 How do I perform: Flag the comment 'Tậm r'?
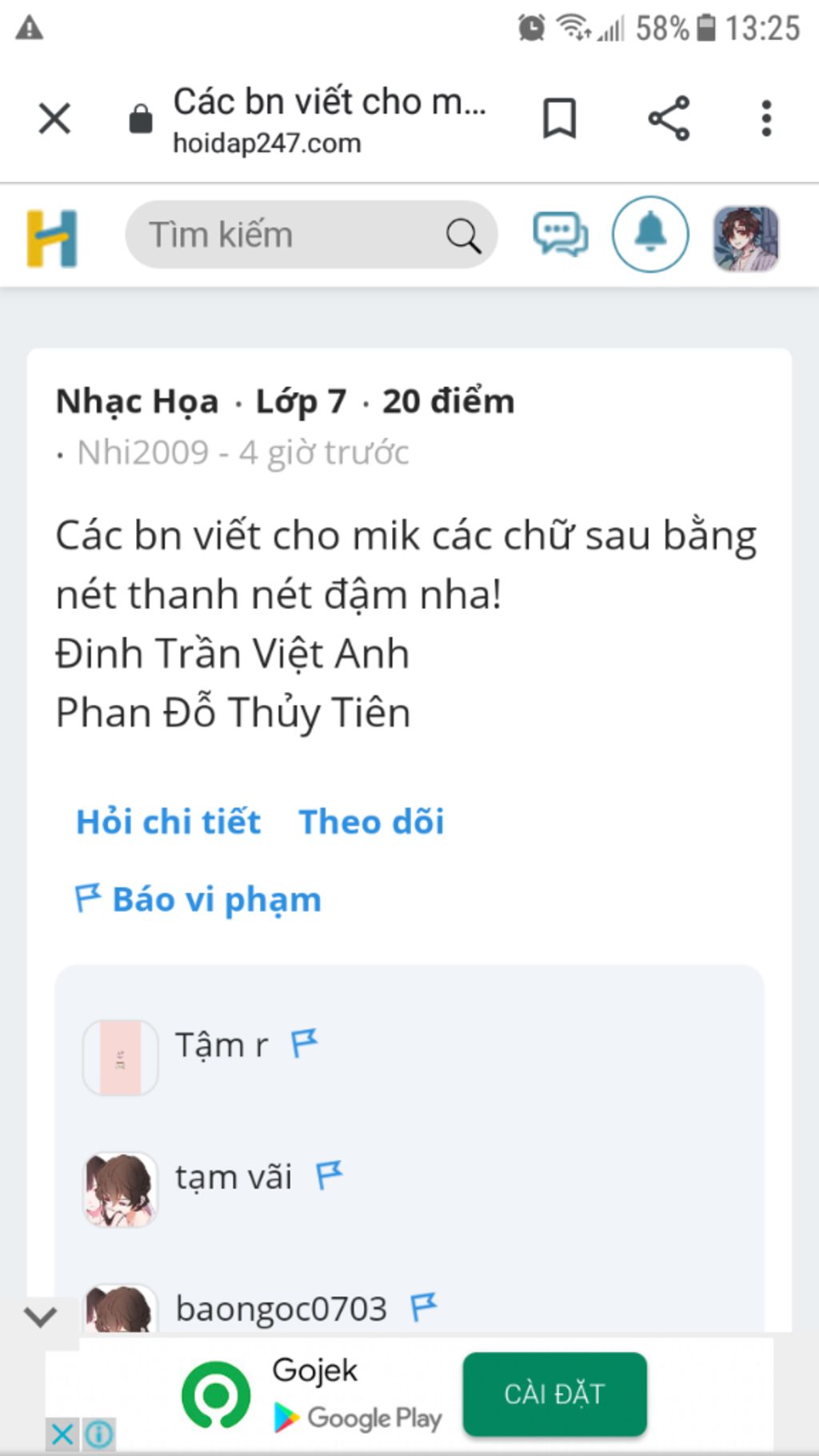point(304,1043)
